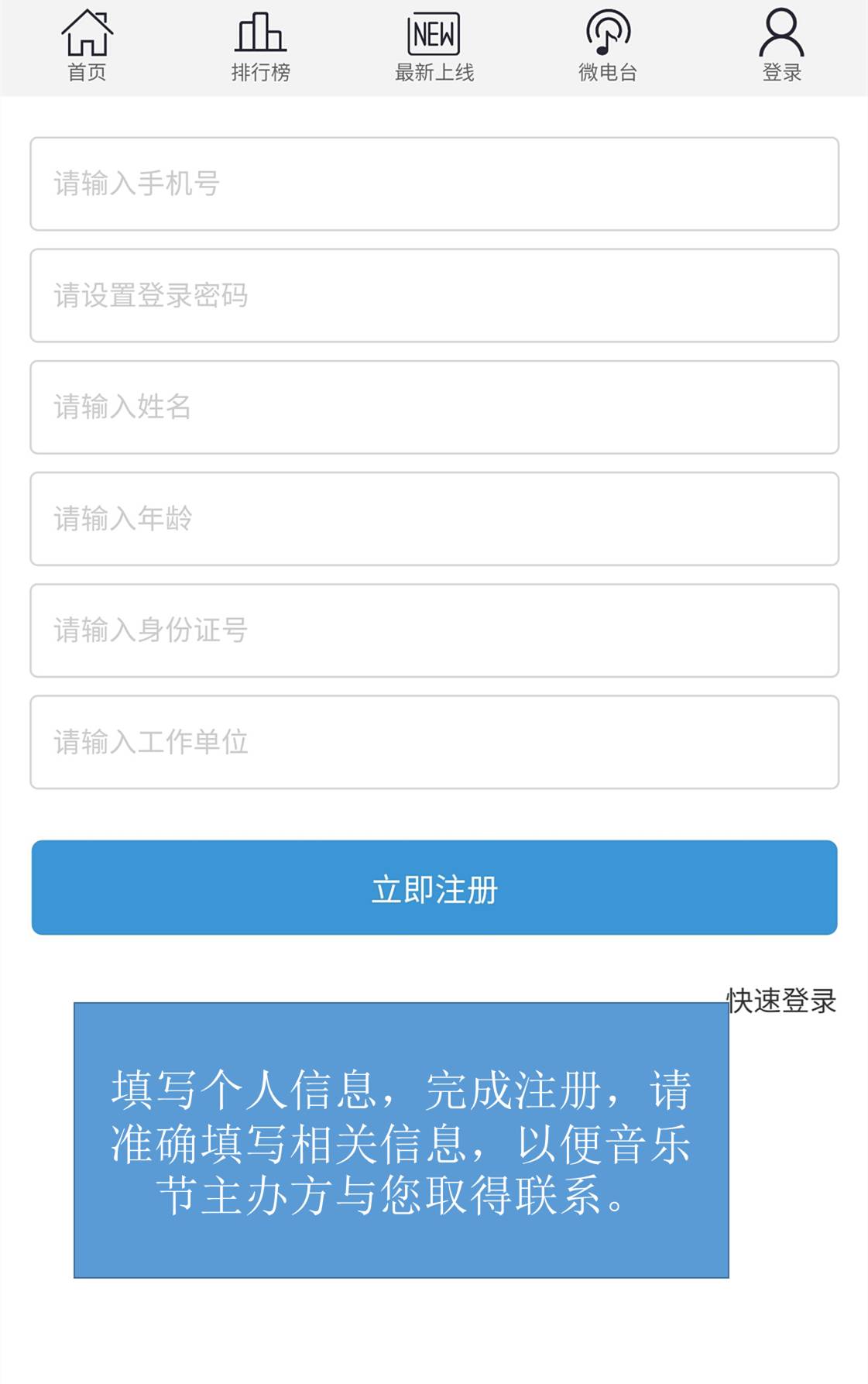Click the 登录 user profile icon
Screen dimensions: 868x1384
pyautogui.click(x=781, y=33)
